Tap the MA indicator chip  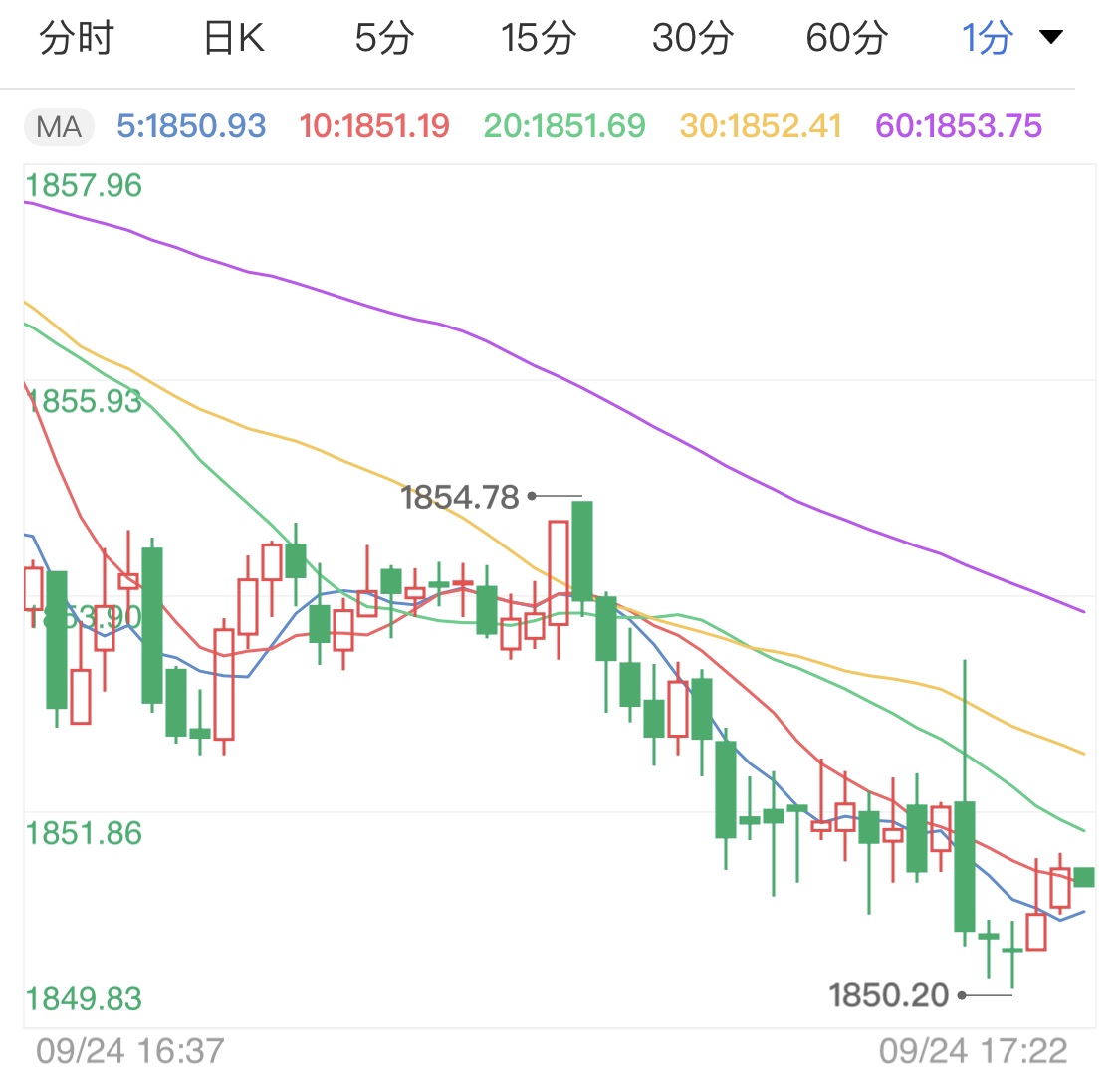click(x=59, y=127)
